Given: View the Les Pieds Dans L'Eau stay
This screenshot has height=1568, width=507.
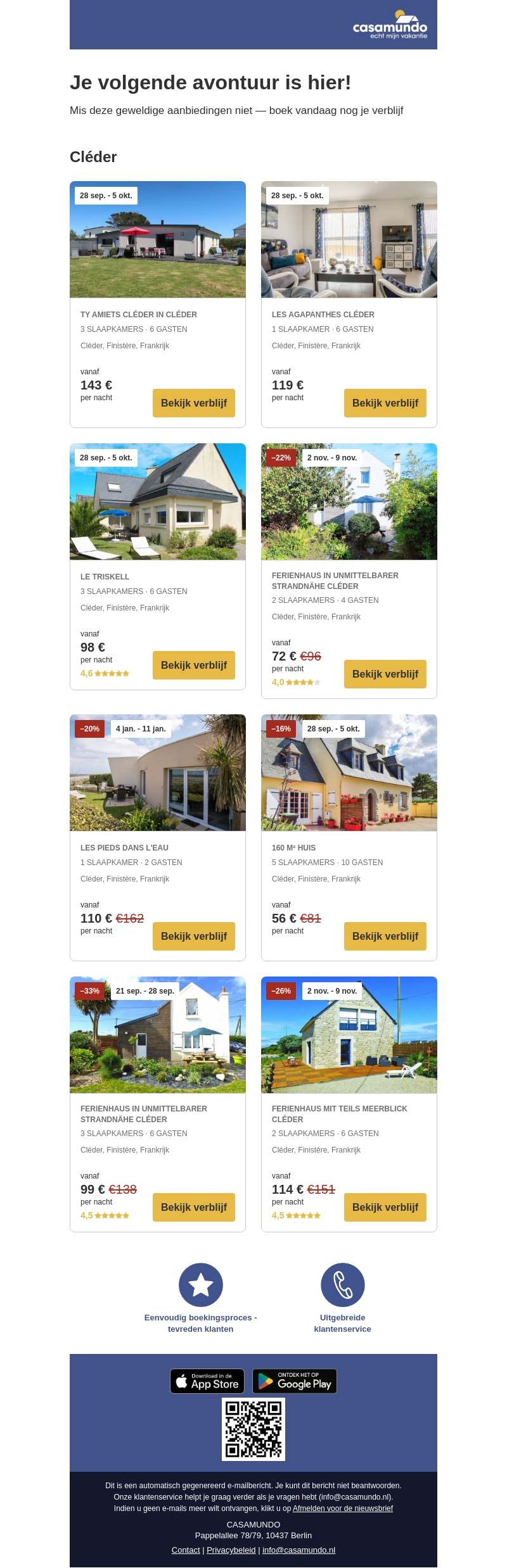Looking at the screenshot, I should [193, 936].
